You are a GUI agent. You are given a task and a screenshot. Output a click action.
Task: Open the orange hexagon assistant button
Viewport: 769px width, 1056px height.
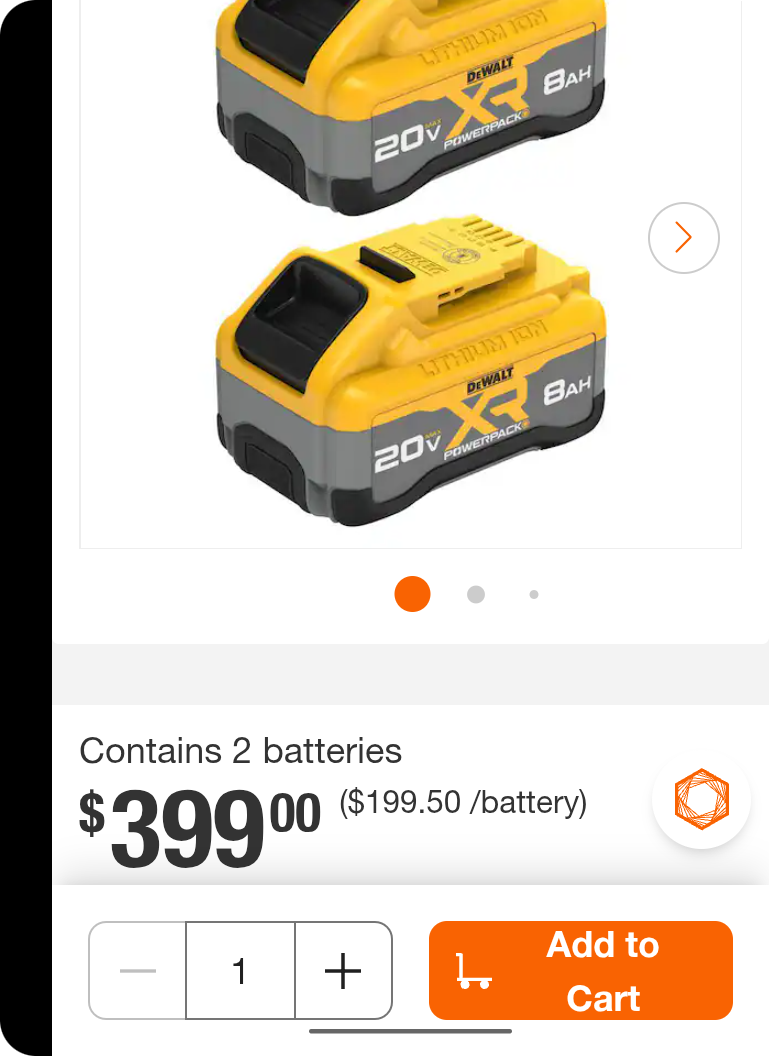[x=701, y=800]
